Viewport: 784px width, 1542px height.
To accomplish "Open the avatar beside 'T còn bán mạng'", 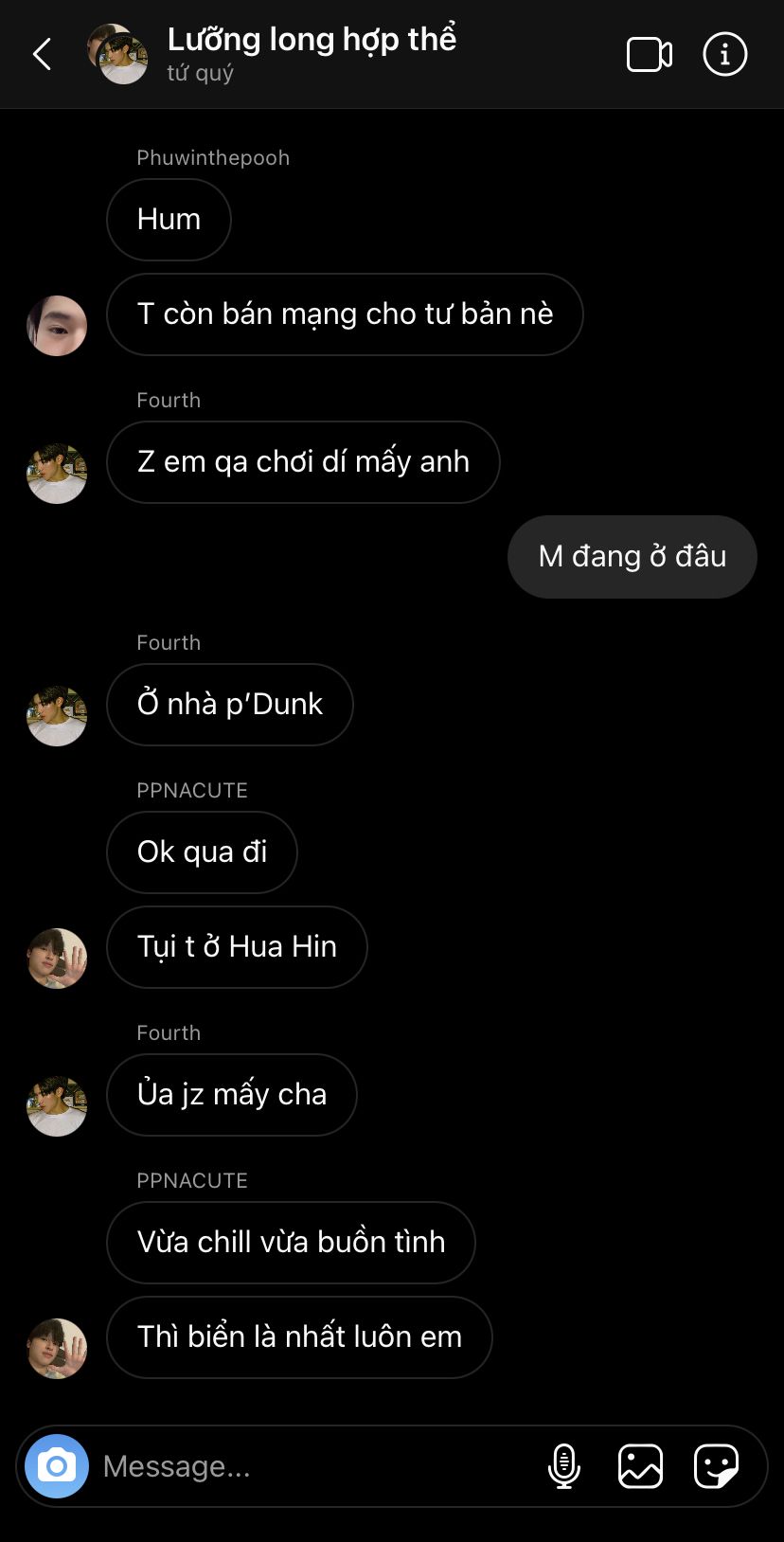I will click(57, 326).
